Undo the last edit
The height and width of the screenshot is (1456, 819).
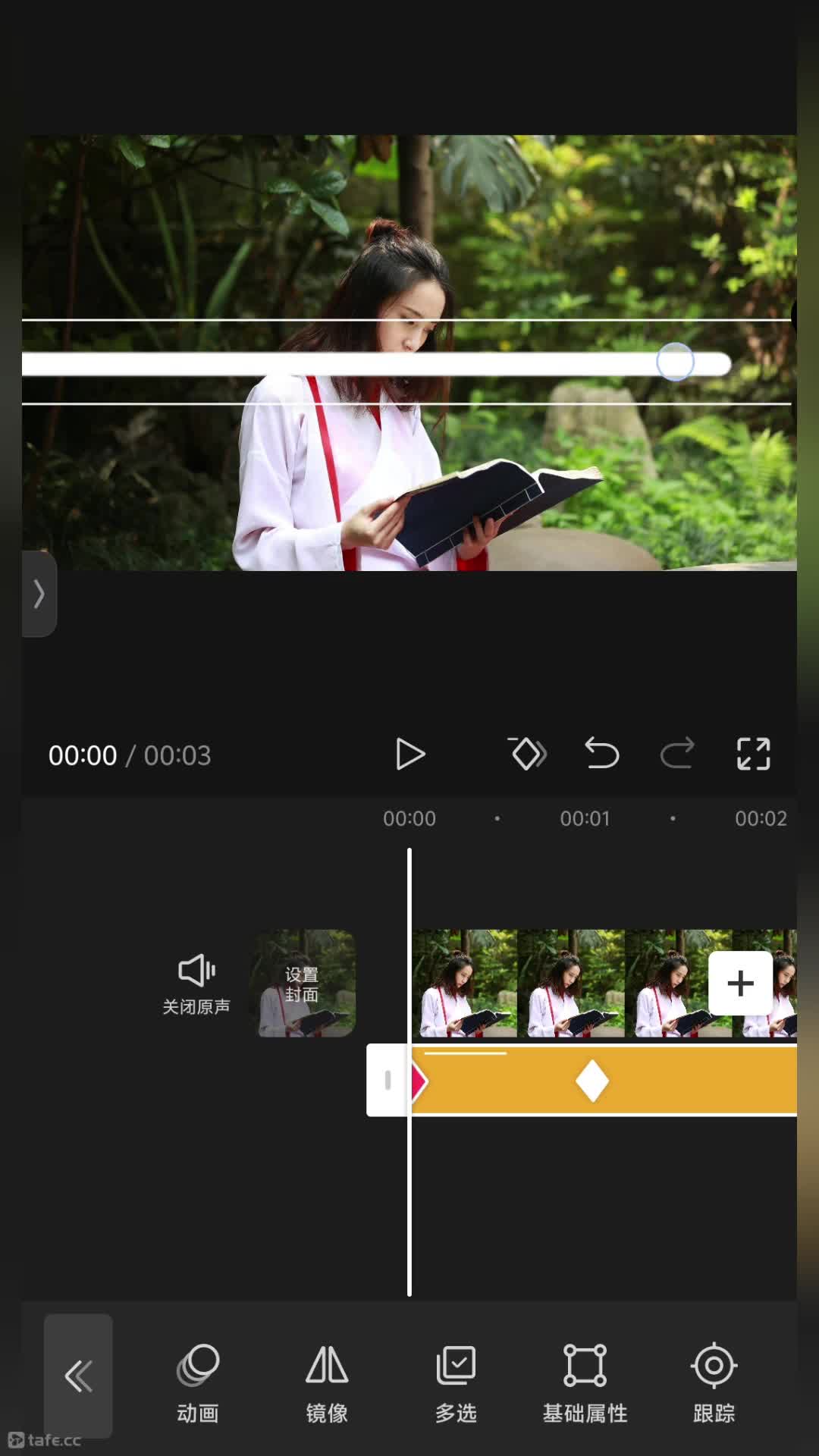tap(602, 754)
